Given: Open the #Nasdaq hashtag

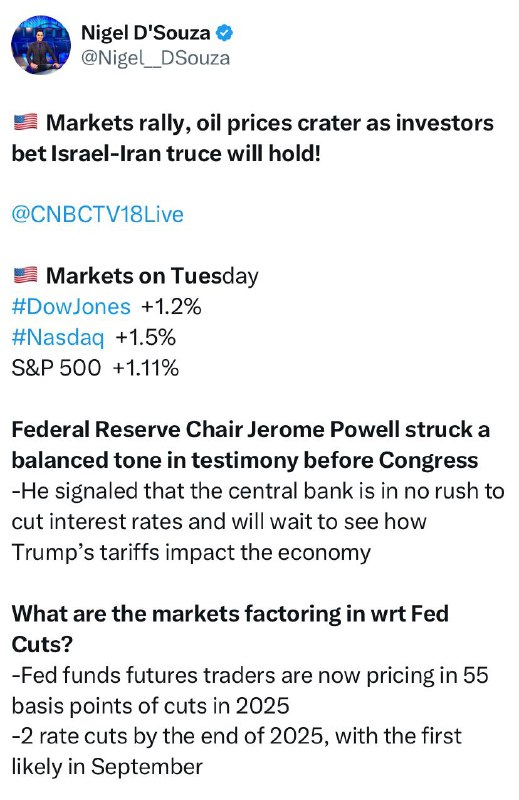Looking at the screenshot, I should click(x=58, y=337).
